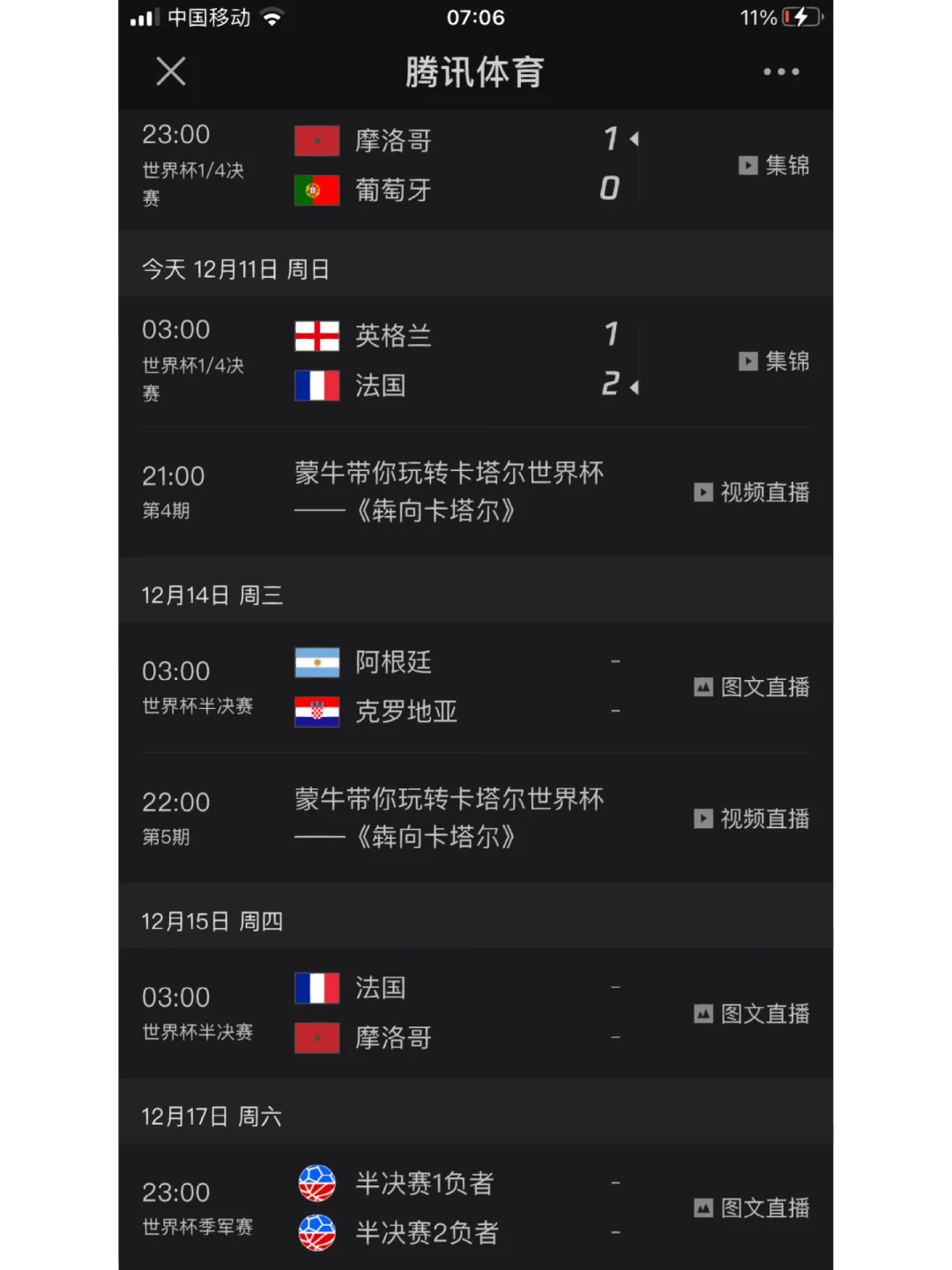The image size is (952, 1270).
Task: View the 英格兰 vs 法国 match row
Action: tap(441, 361)
